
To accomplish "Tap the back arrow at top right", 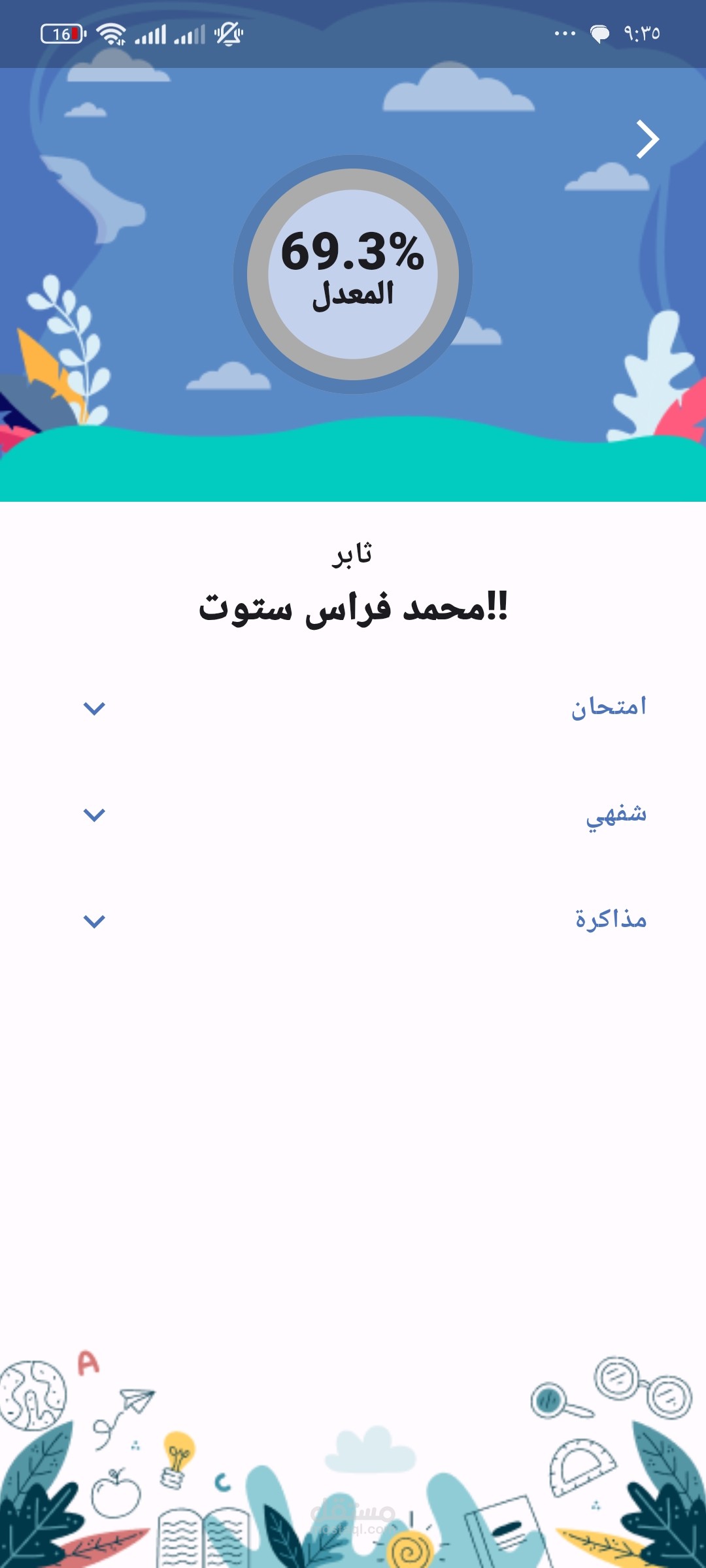I will (x=647, y=139).
